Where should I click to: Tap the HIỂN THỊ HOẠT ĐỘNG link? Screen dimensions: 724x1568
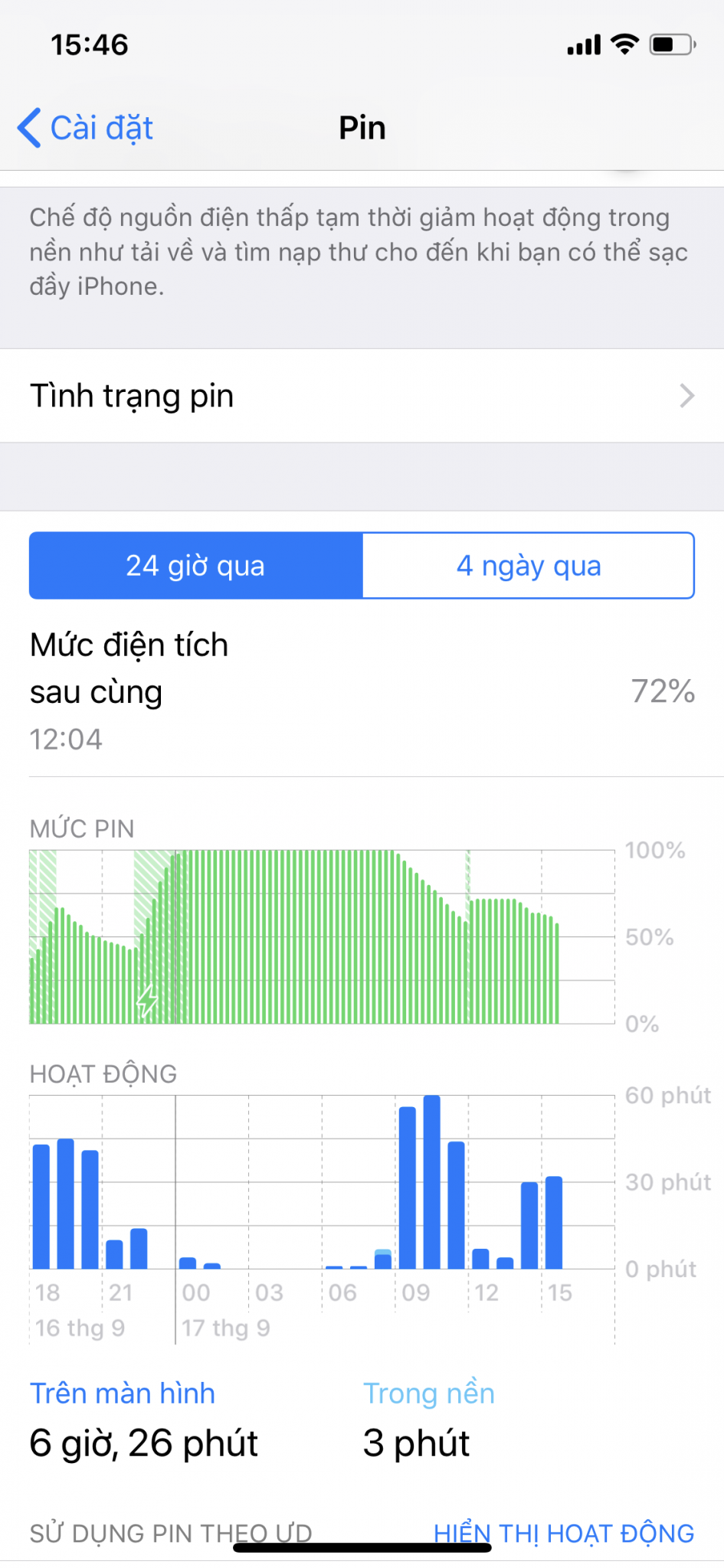564,1533
